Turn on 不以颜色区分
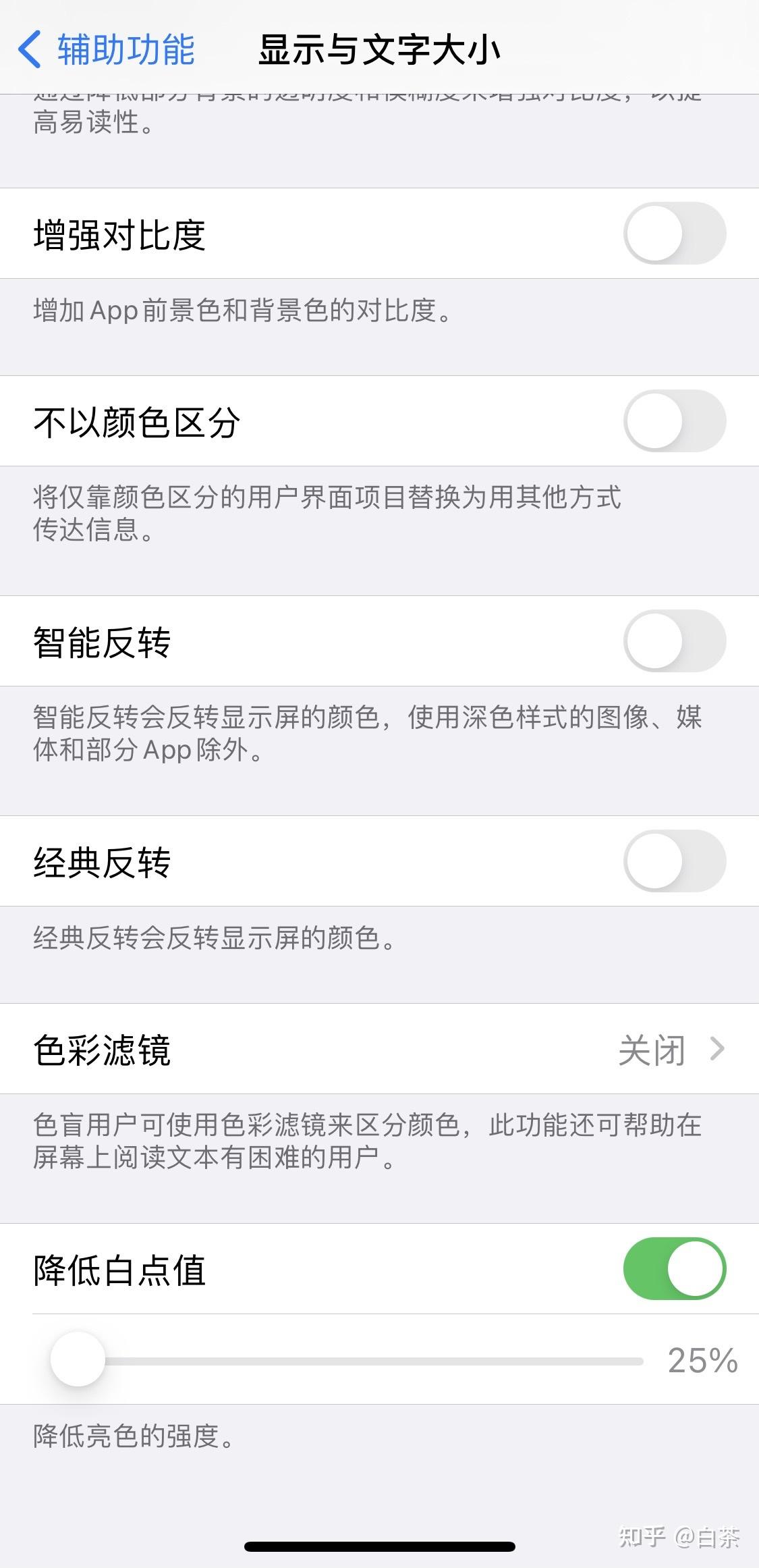This screenshot has width=759, height=1568. (674, 421)
